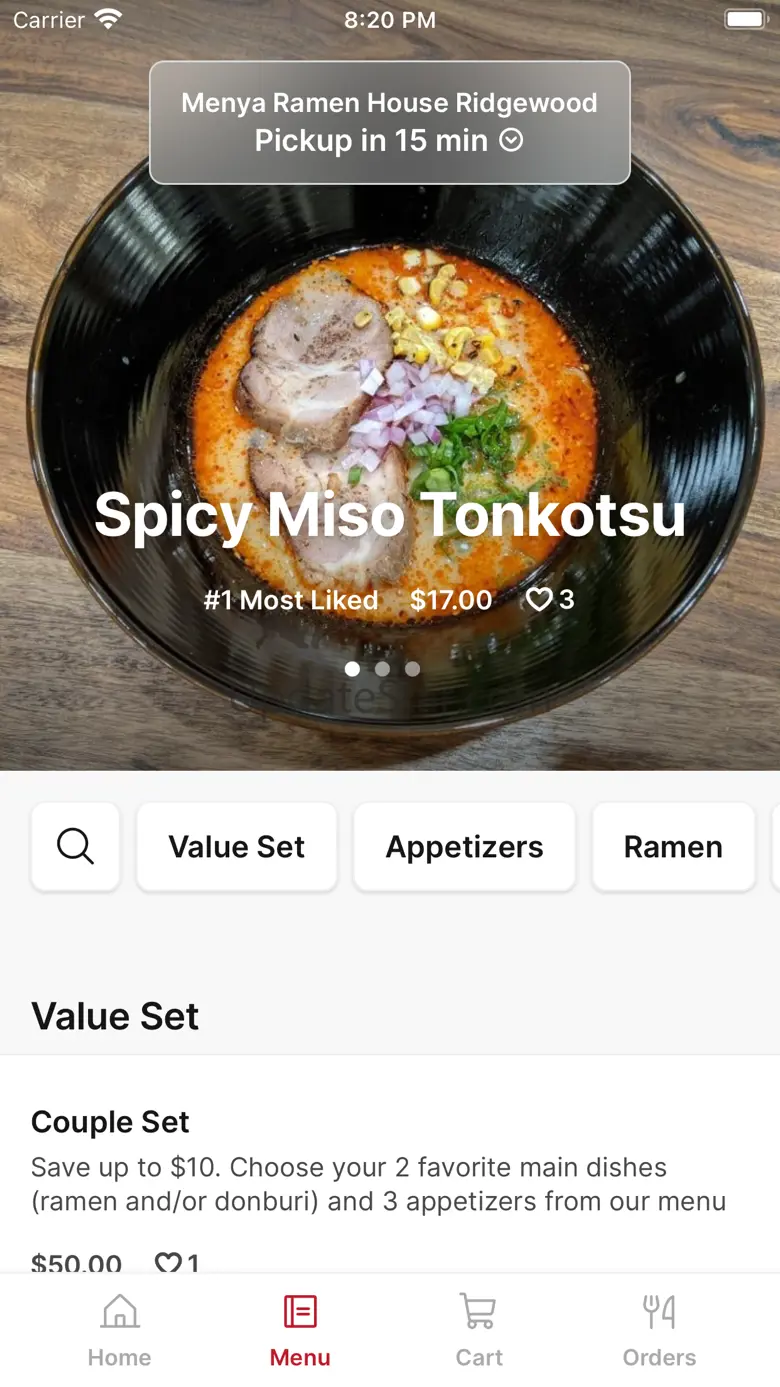Like the Spicy Miso Tonkotsu dish
This screenshot has height=1387, width=780.
click(540, 600)
